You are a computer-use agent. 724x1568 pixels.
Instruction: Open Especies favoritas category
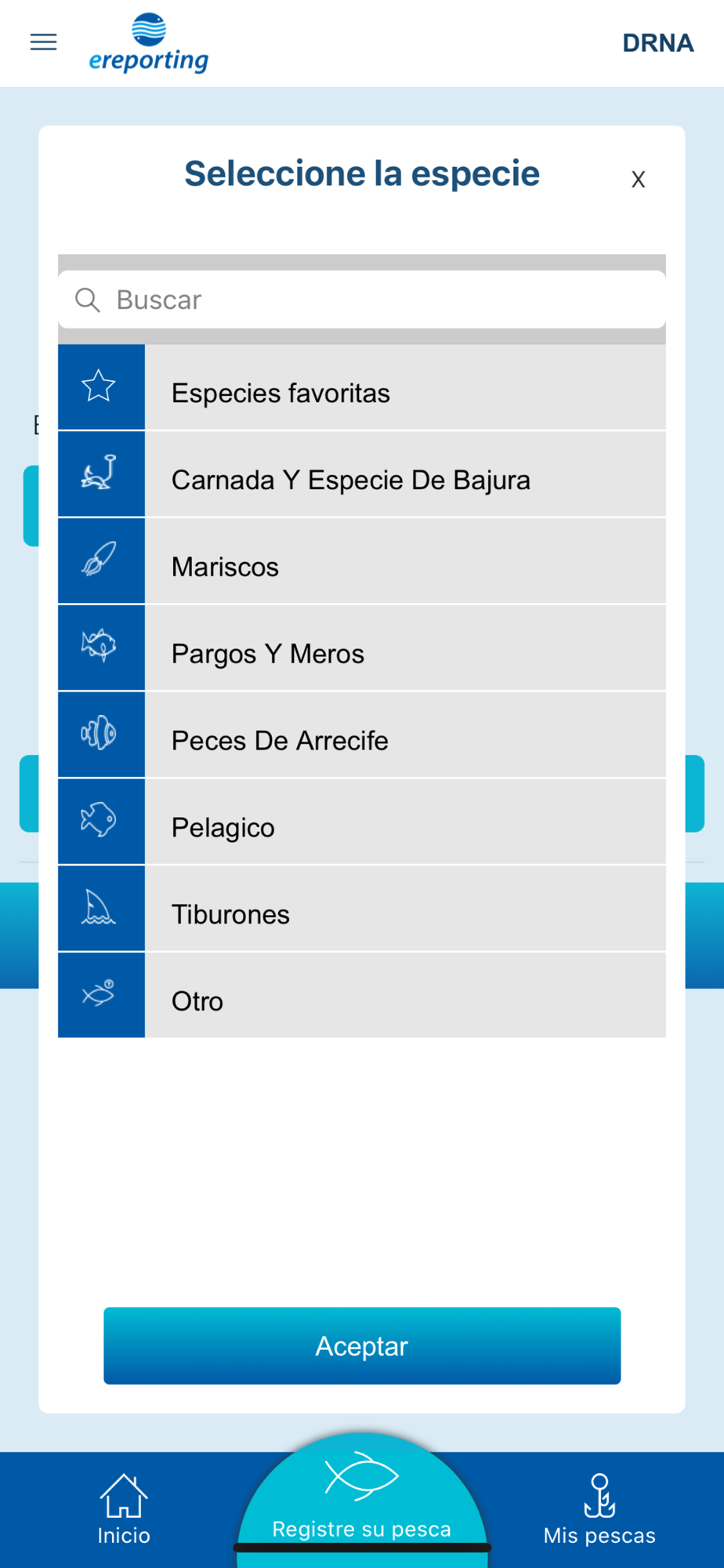tap(362, 387)
